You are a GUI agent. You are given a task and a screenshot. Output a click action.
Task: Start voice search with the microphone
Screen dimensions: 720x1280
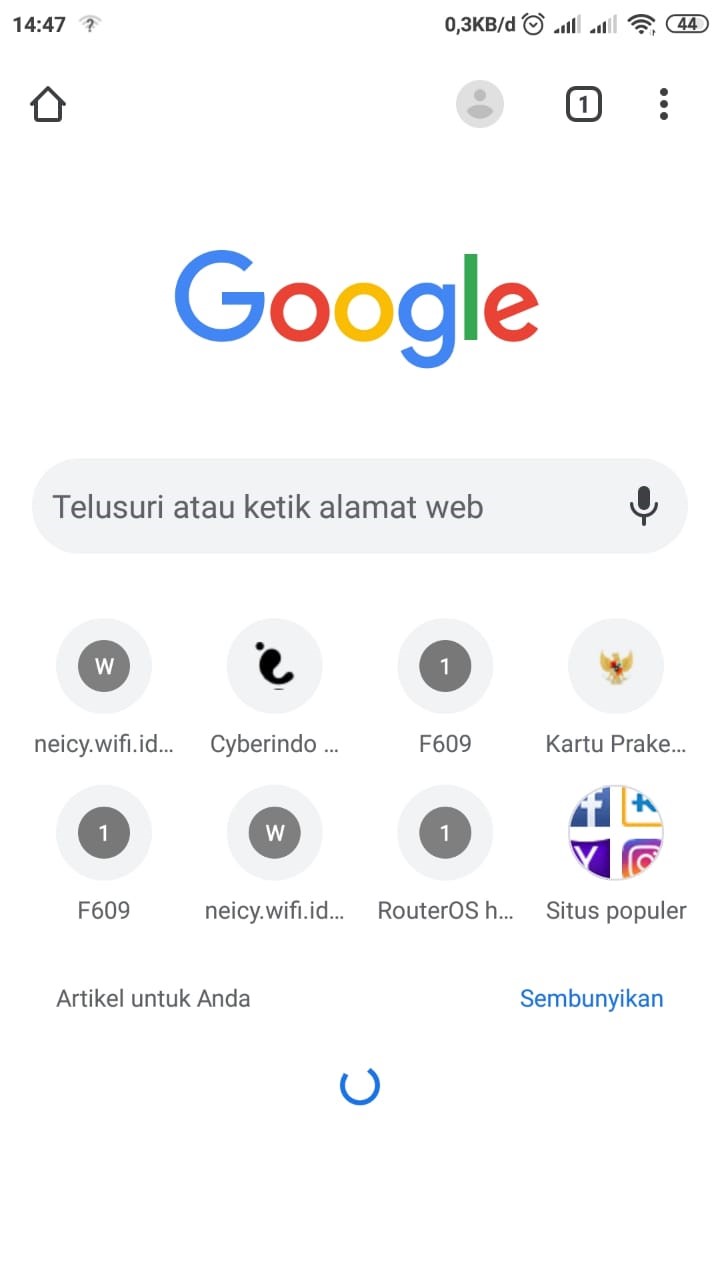pyautogui.click(x=644, y=506)
